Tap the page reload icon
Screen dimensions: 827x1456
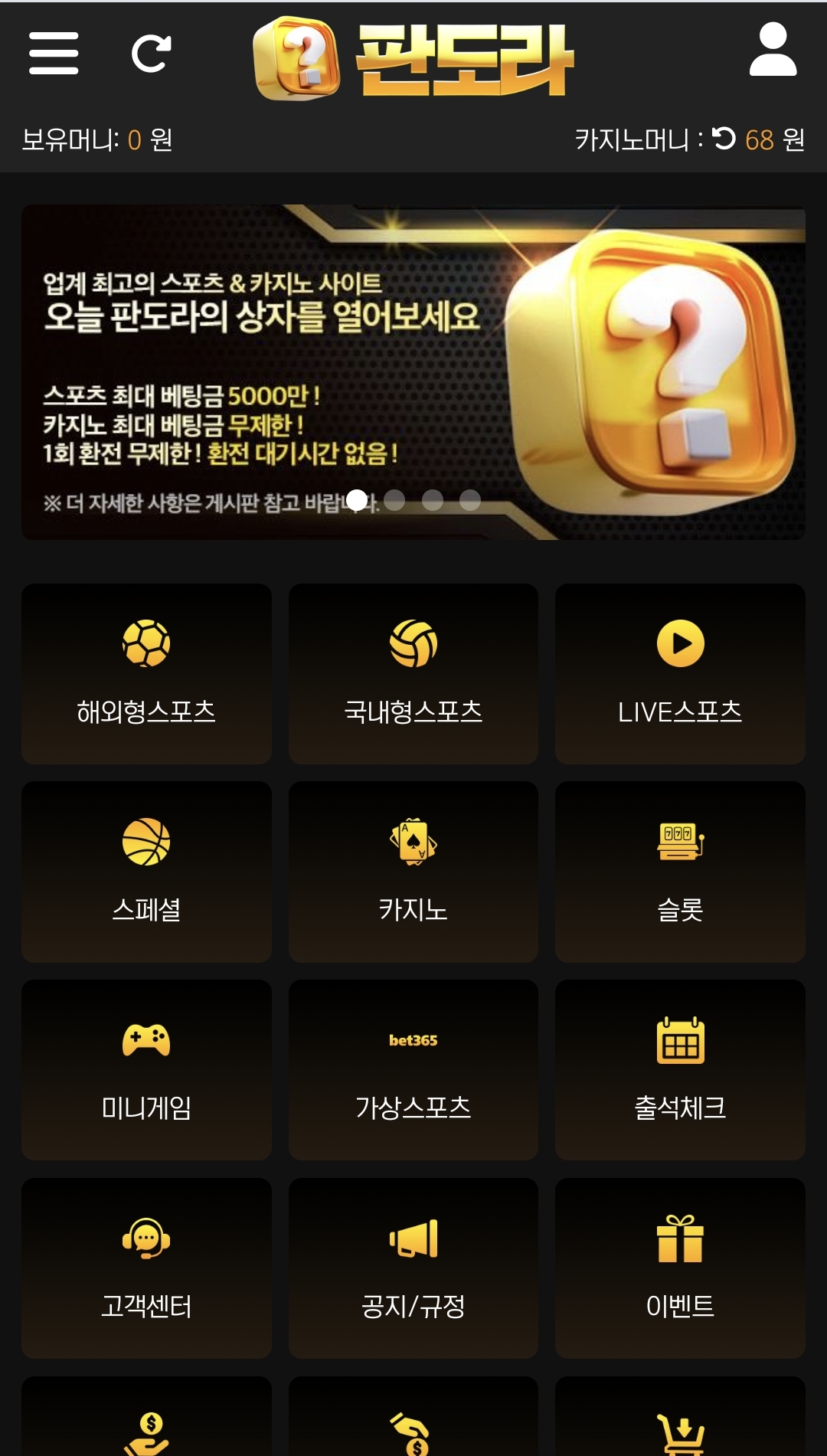tap(151, 54)
